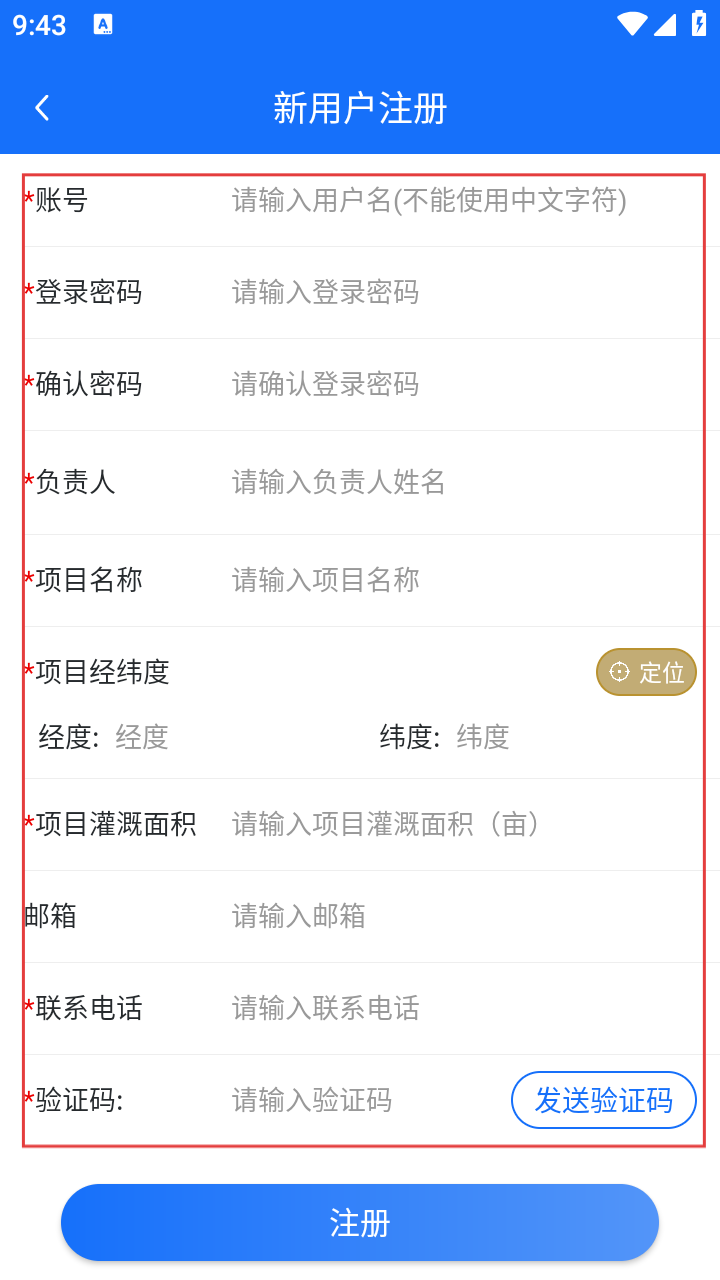Send the verification code via 发送验证码
This screenshot has width=720, height=1280.
point(603,1100)
